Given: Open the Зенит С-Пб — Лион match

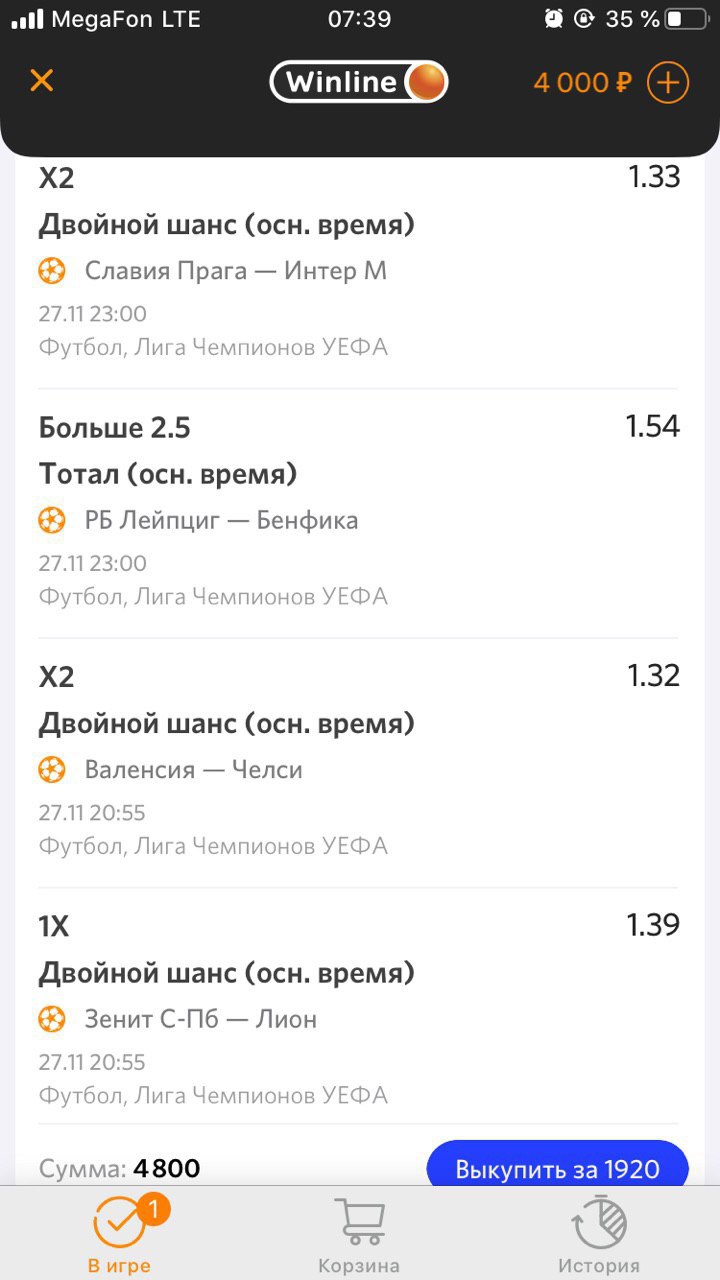Looking at the screenshot, I should click(200, 1019).
